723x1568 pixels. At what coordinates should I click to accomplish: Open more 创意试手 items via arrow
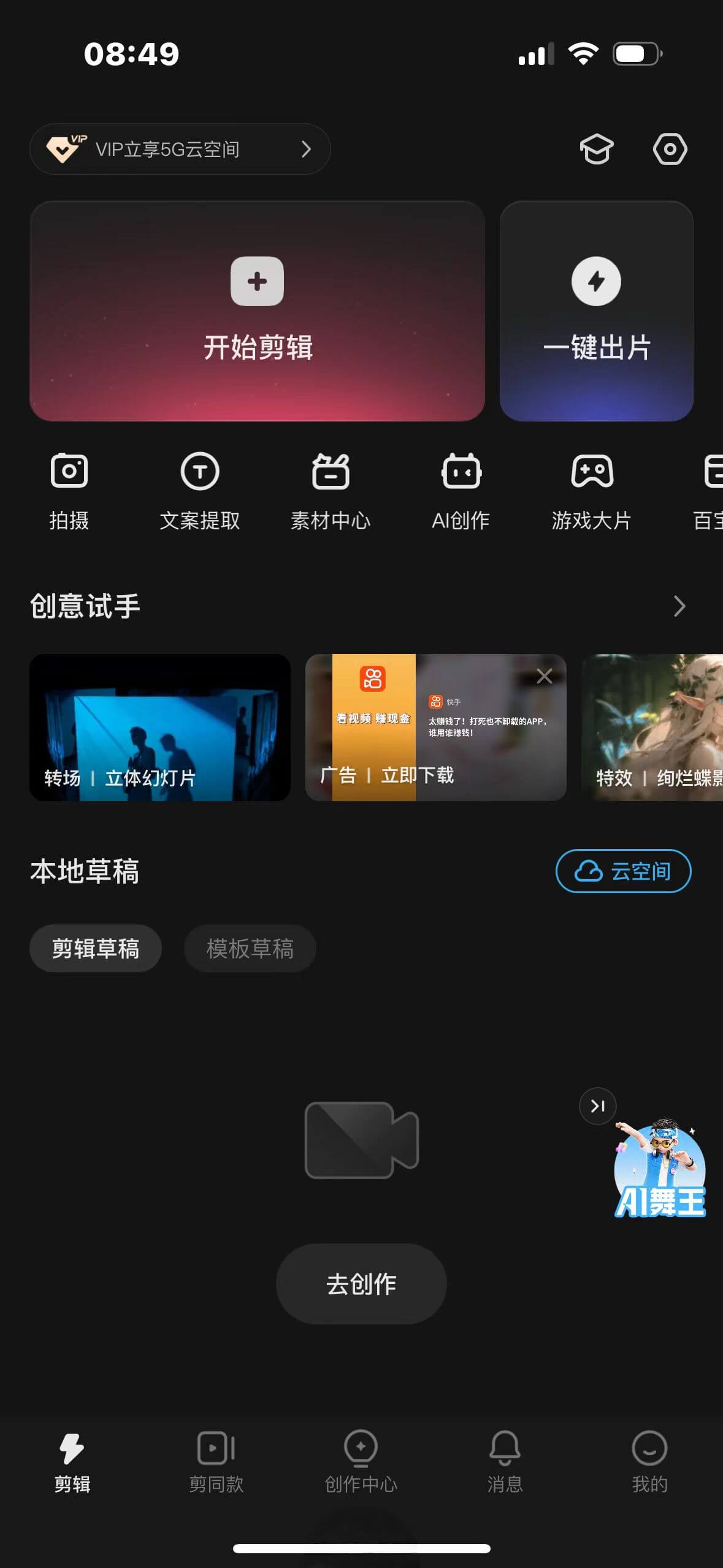pos(678,606)
